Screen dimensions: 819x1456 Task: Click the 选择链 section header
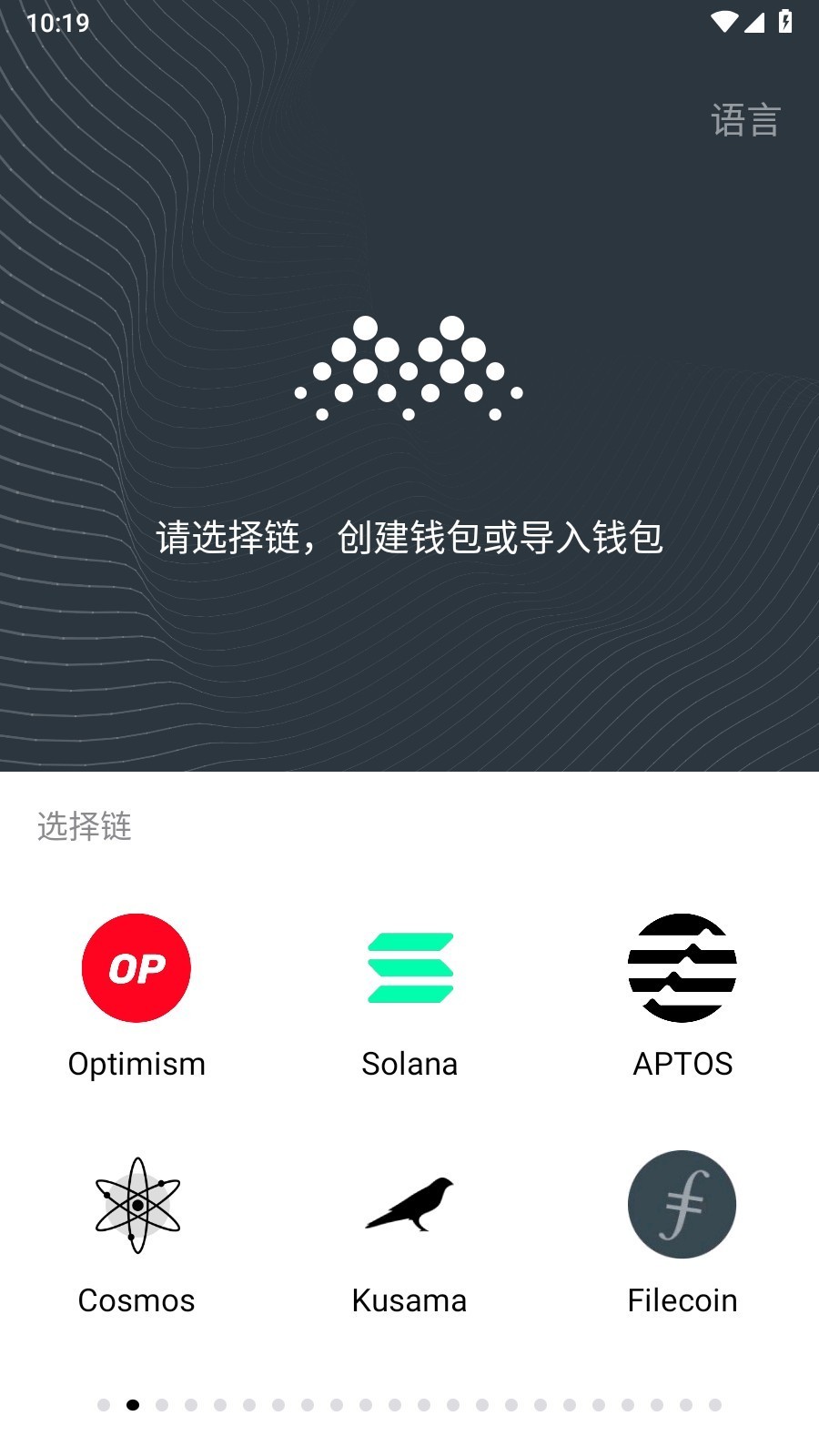(x=84, y=826)
